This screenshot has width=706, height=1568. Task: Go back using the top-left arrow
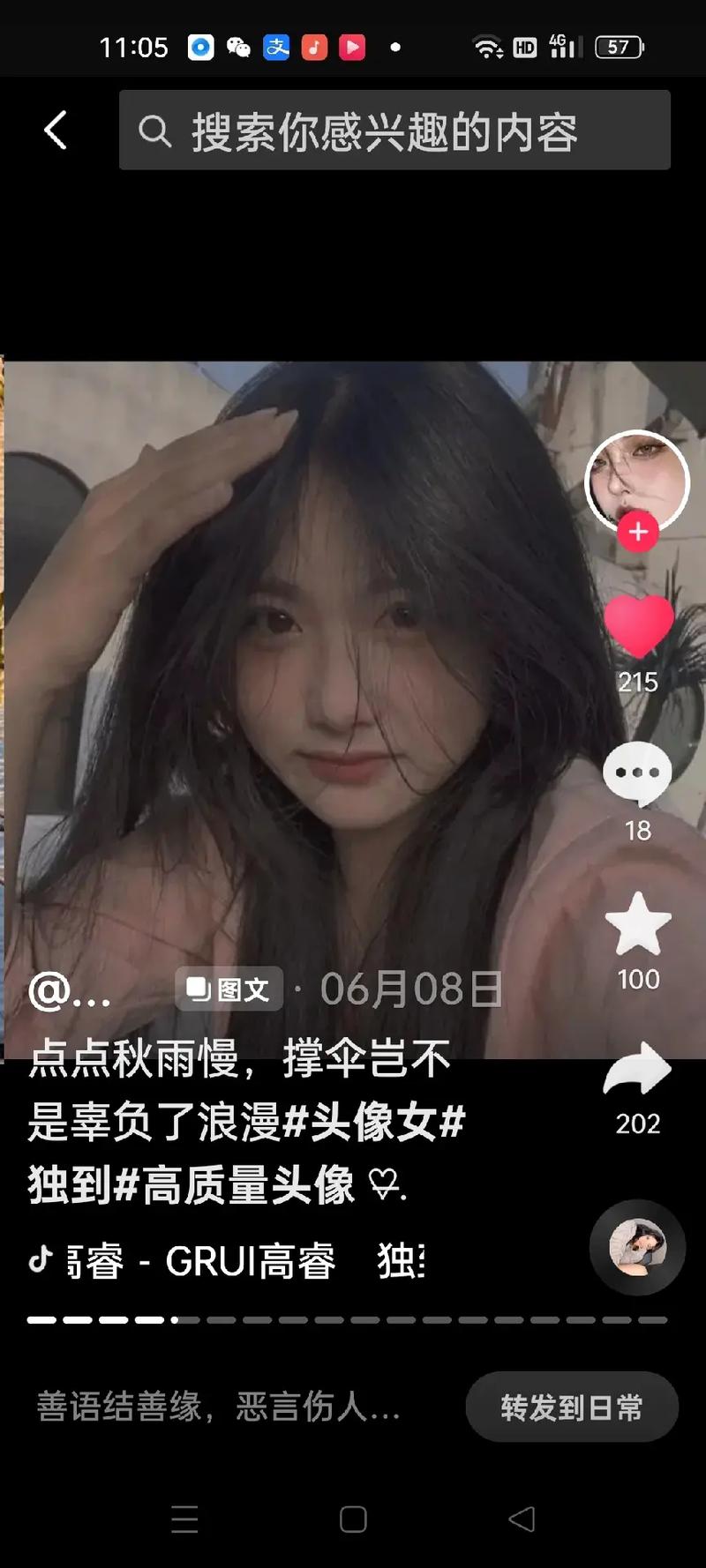56,131
